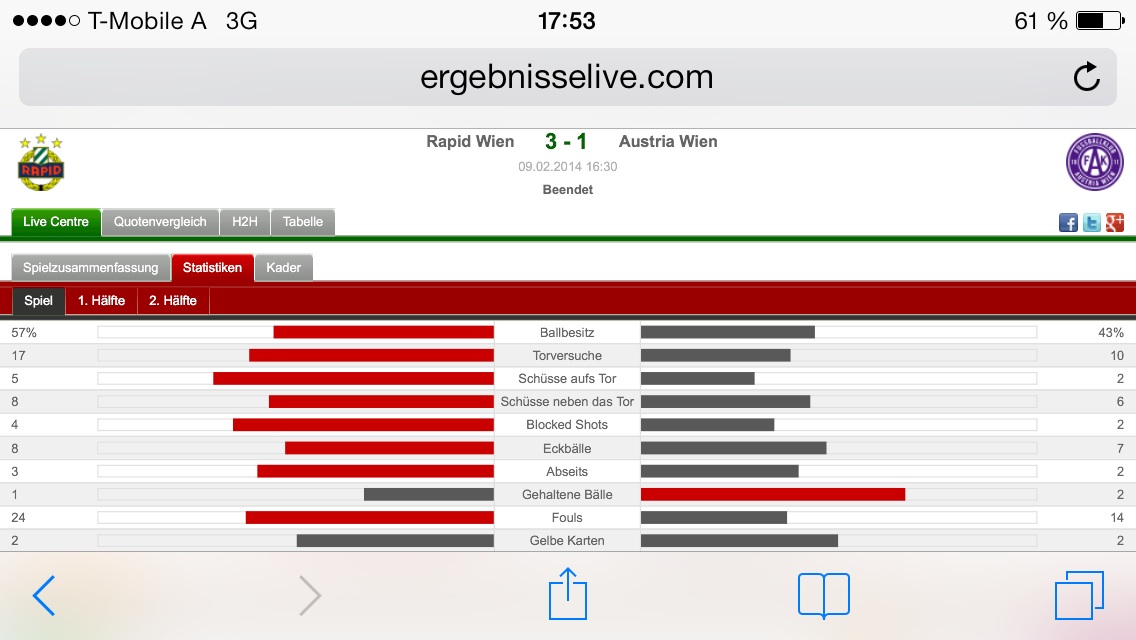Open the Kader tab
Viewport: 1136px width, 640px height.
(284, 268)
